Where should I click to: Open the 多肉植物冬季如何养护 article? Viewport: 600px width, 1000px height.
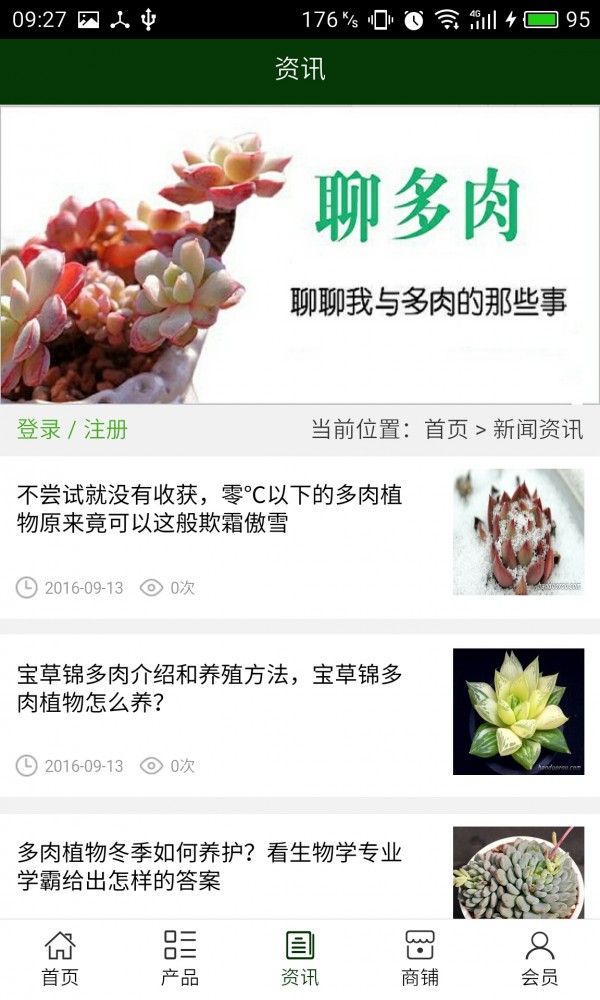210,866
